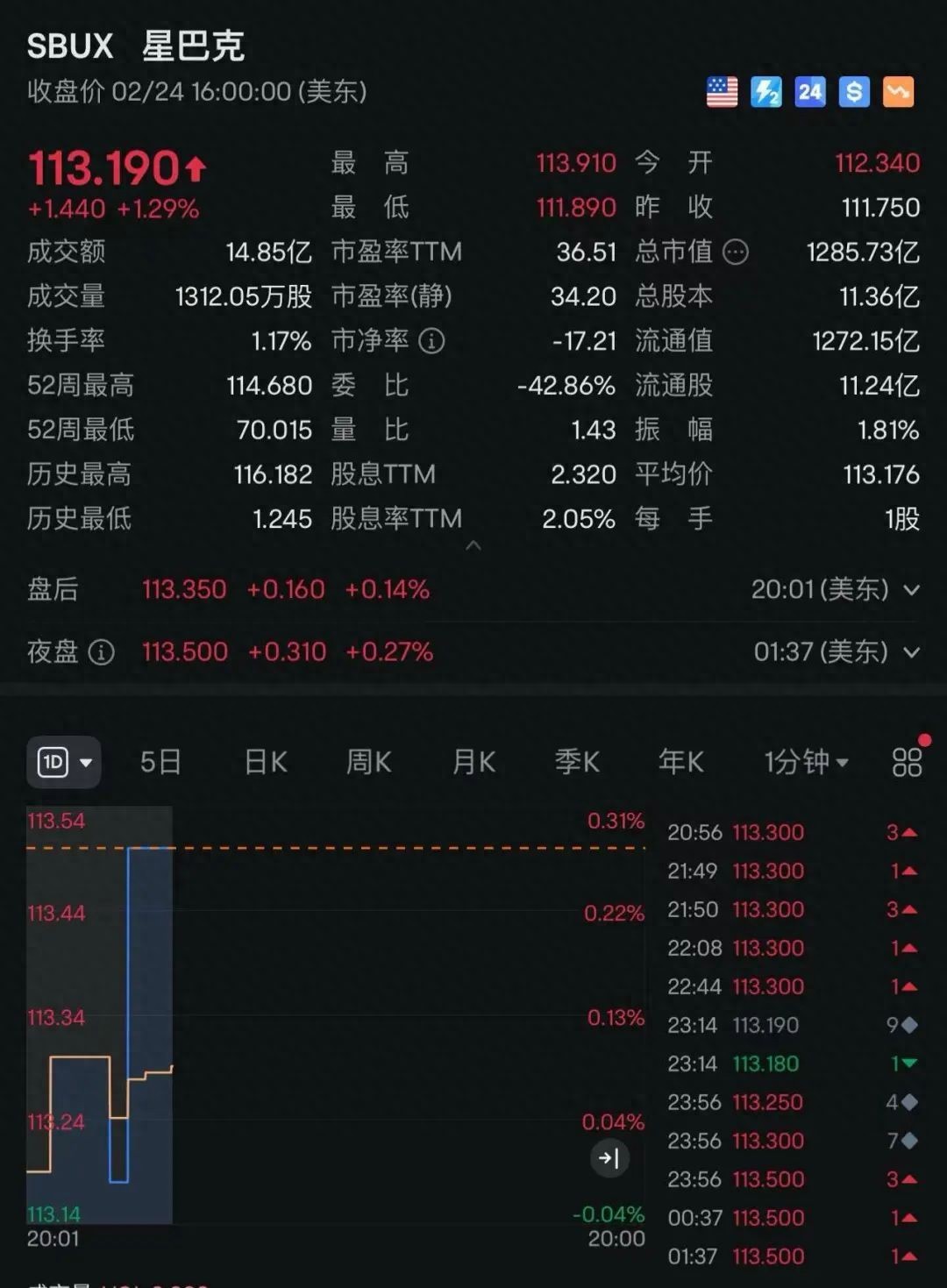The width and height of the screenshot is (947, 1288).
Task: Open the 1D chart period dropdown
Action: tap(64, 762)
